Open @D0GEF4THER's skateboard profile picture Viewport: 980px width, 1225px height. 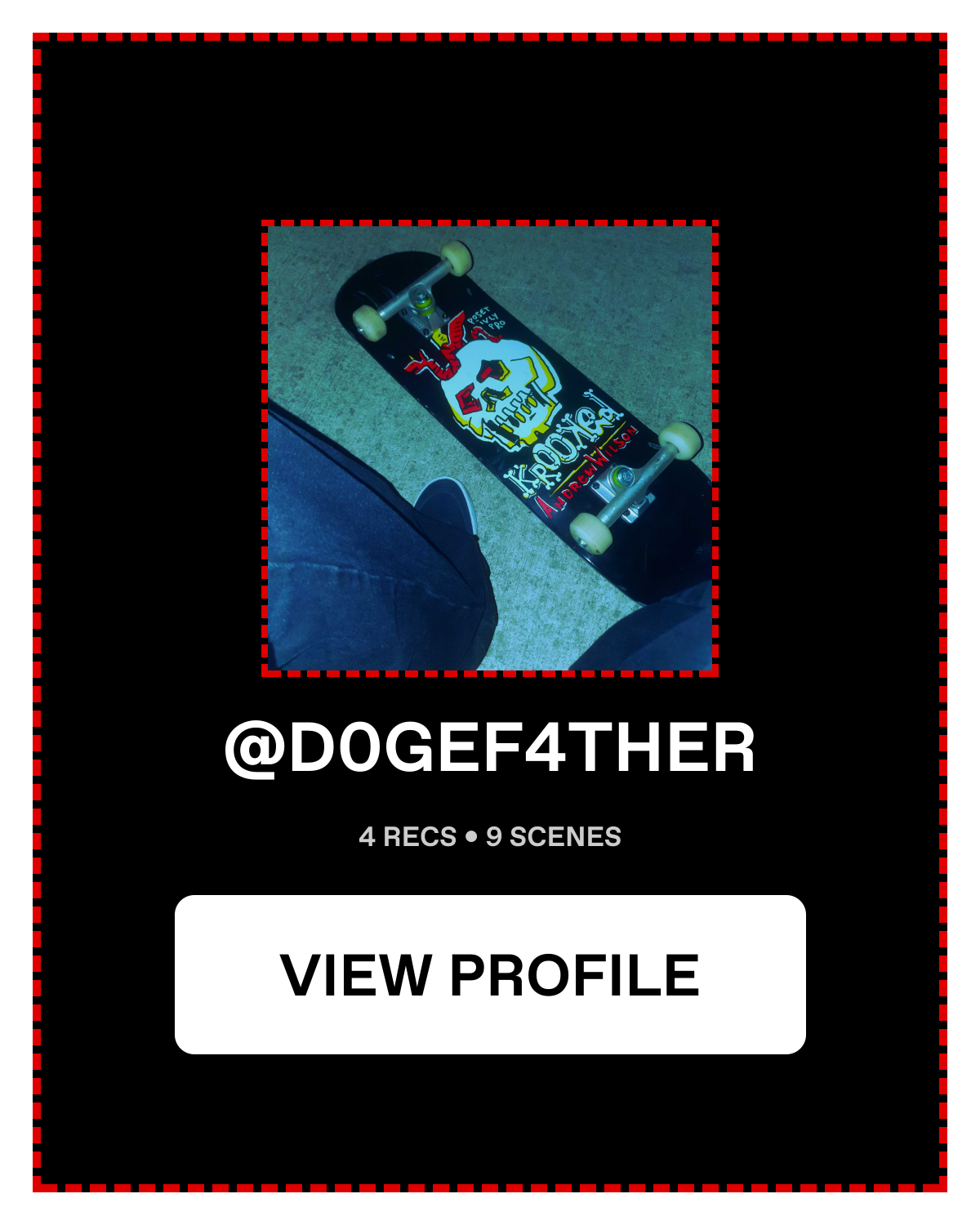click(490, 448)
